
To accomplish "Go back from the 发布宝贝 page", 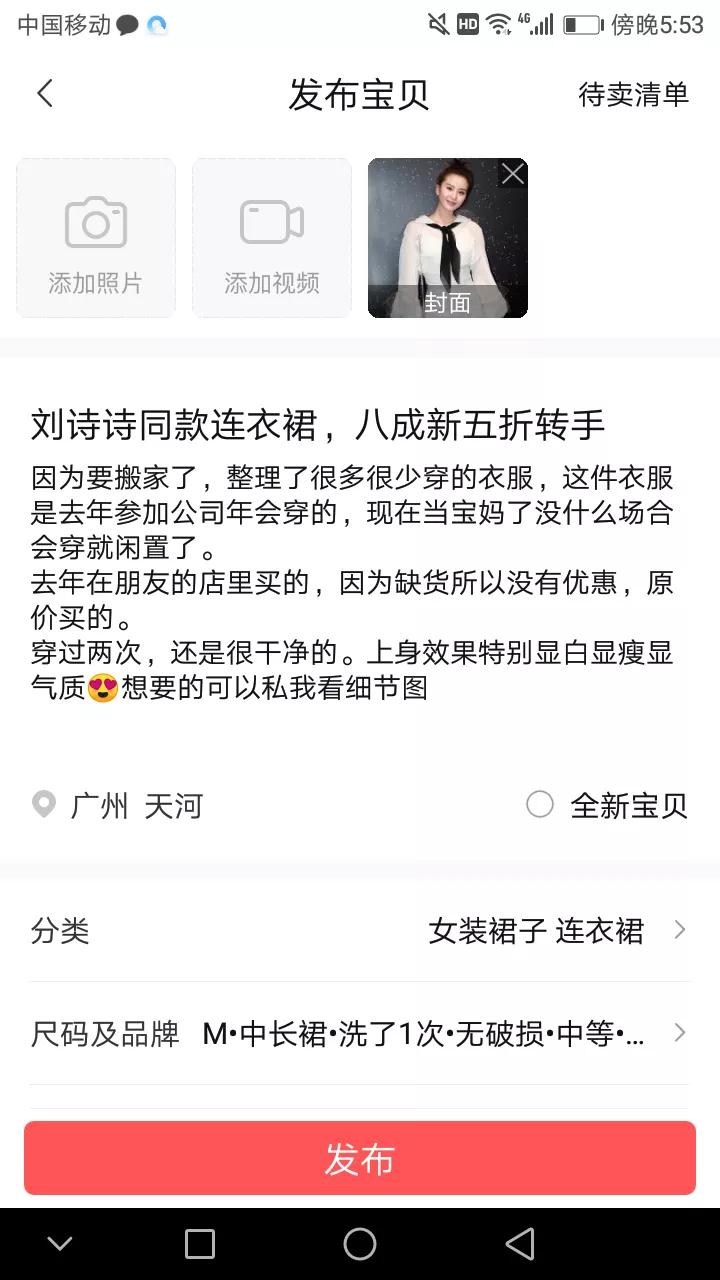I will (x=45, y=94).
